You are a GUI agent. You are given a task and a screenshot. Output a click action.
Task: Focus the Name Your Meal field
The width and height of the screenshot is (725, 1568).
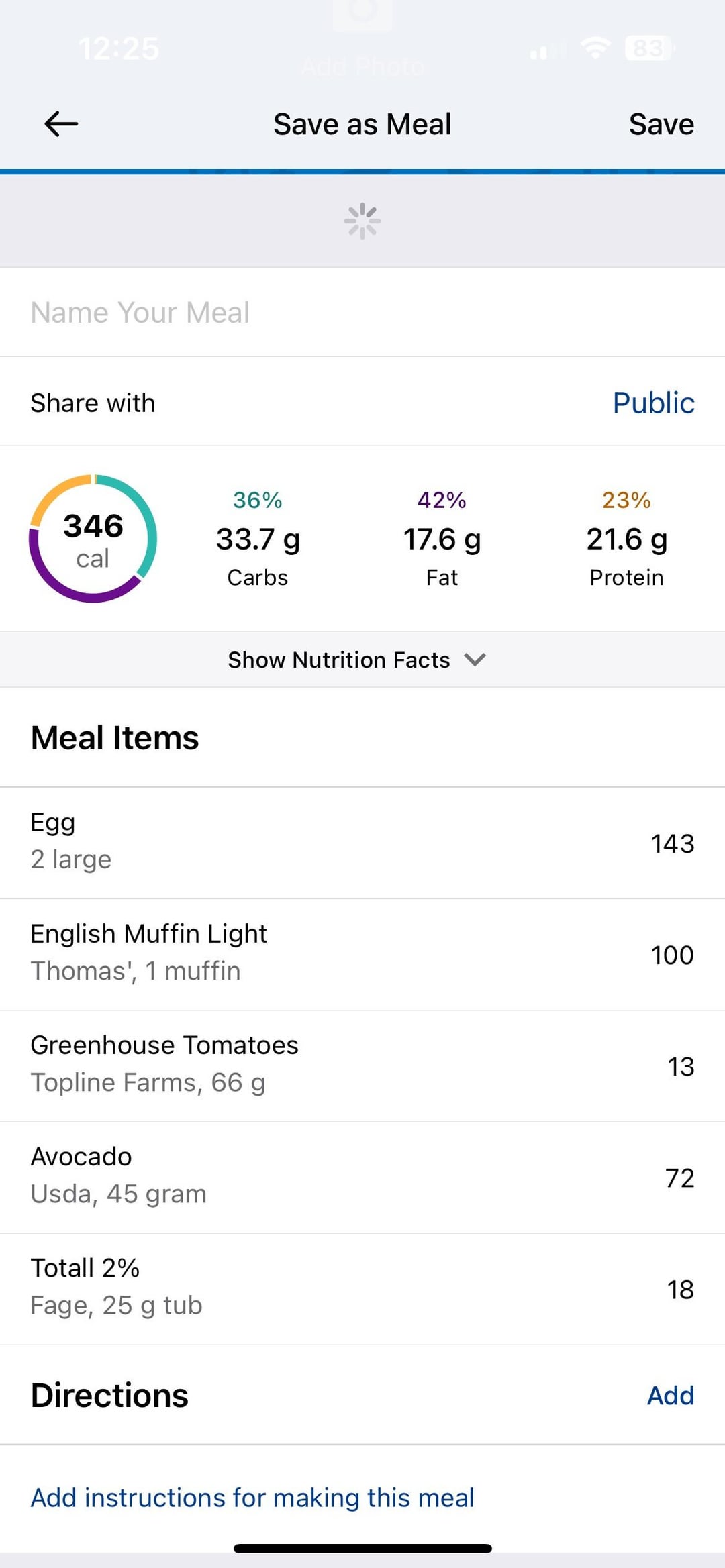pyautogui.click(x=362, y=312)
